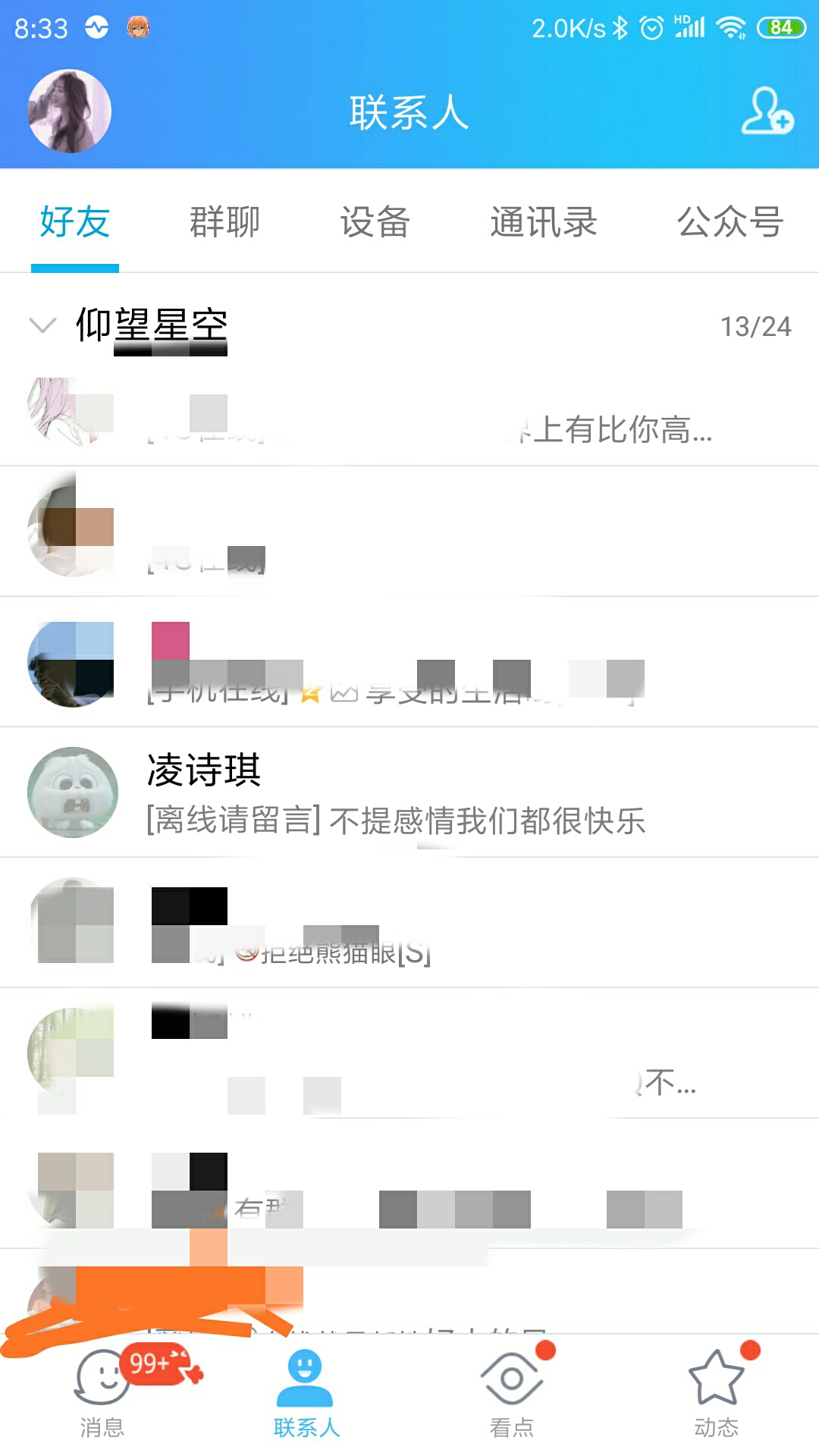Screen dimensions: 819x1456
Task: Go to the 动态 tab
Action: coord(716,1394)
